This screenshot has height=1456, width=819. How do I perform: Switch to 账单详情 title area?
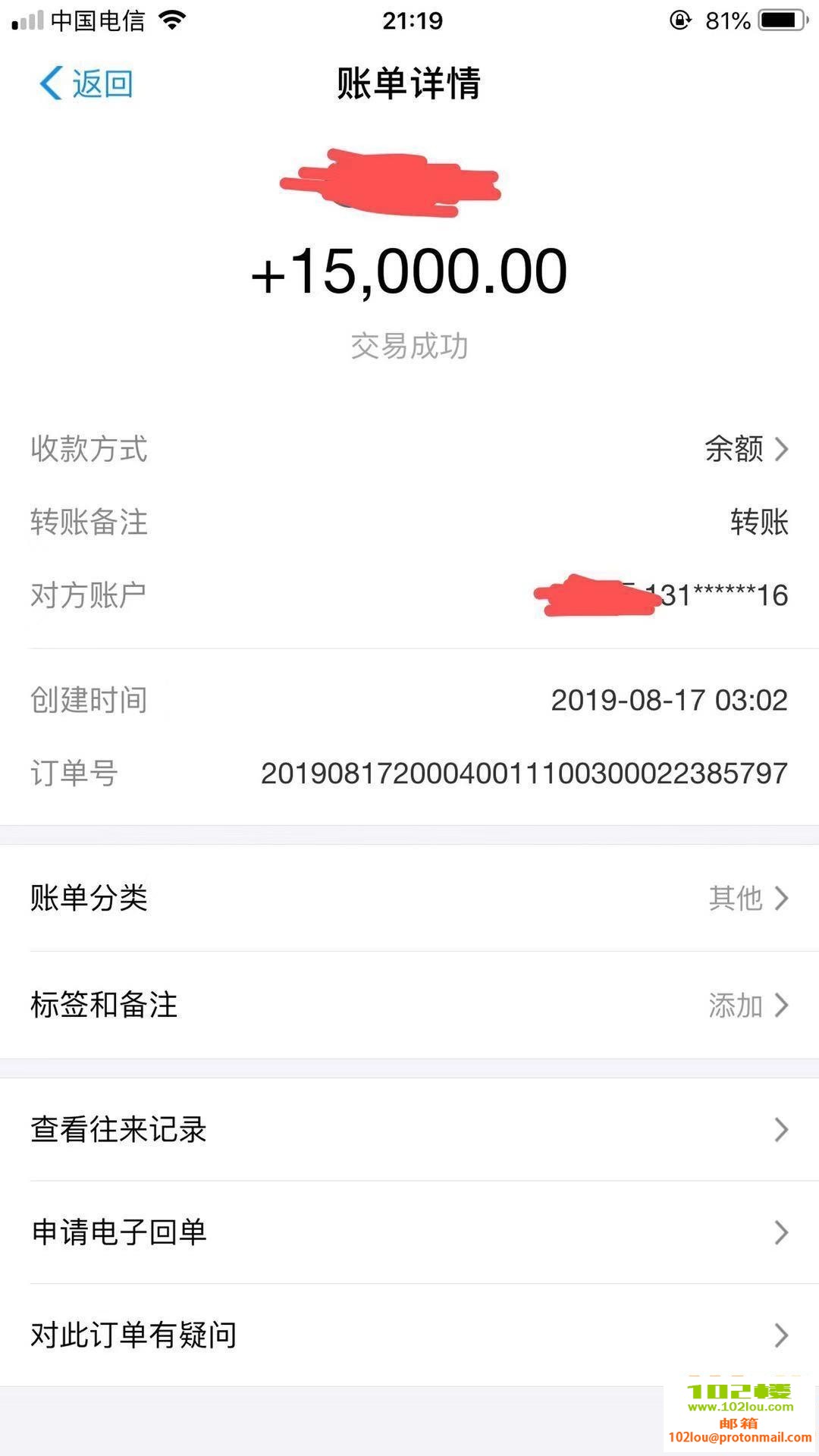(409, 85)
